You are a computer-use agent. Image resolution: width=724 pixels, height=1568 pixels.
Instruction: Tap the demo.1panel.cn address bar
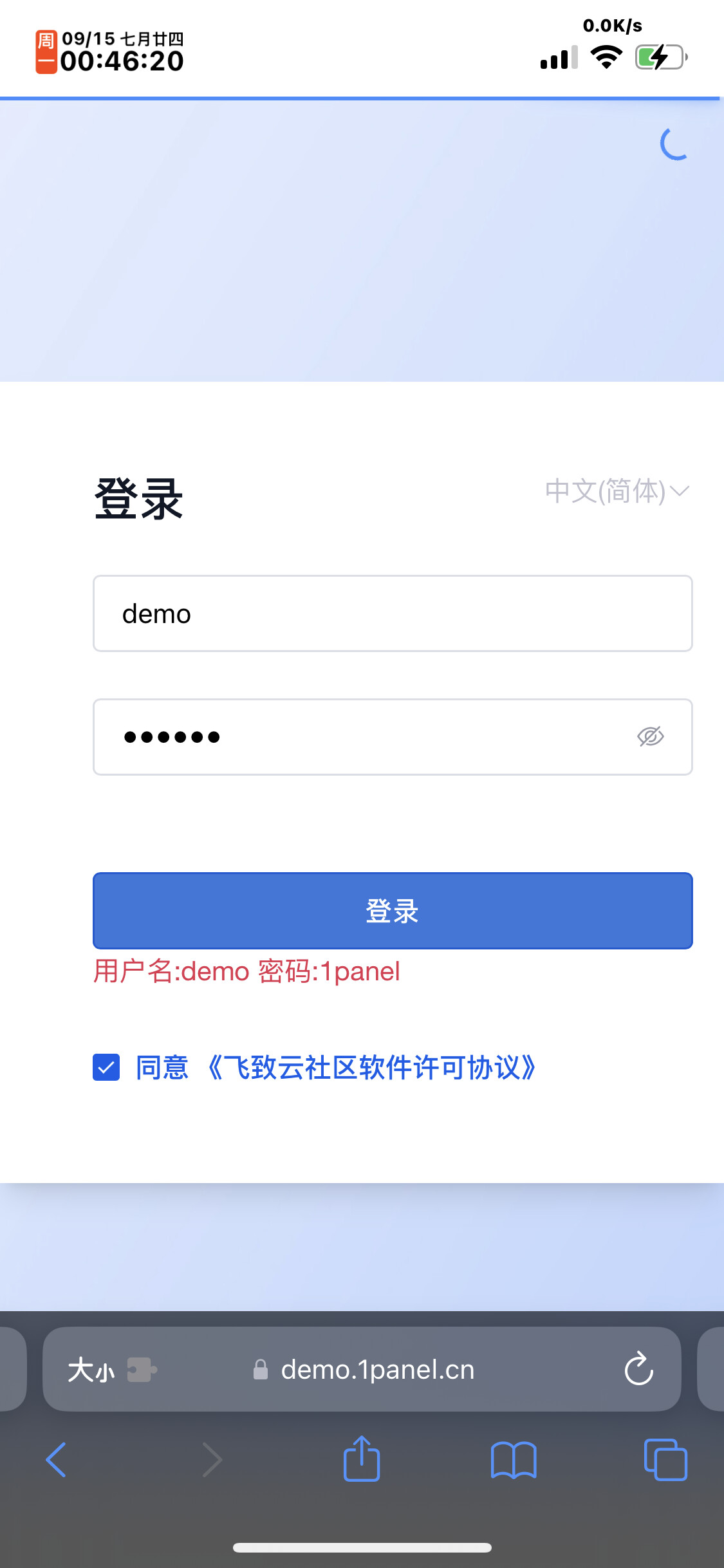(364, 1370)
